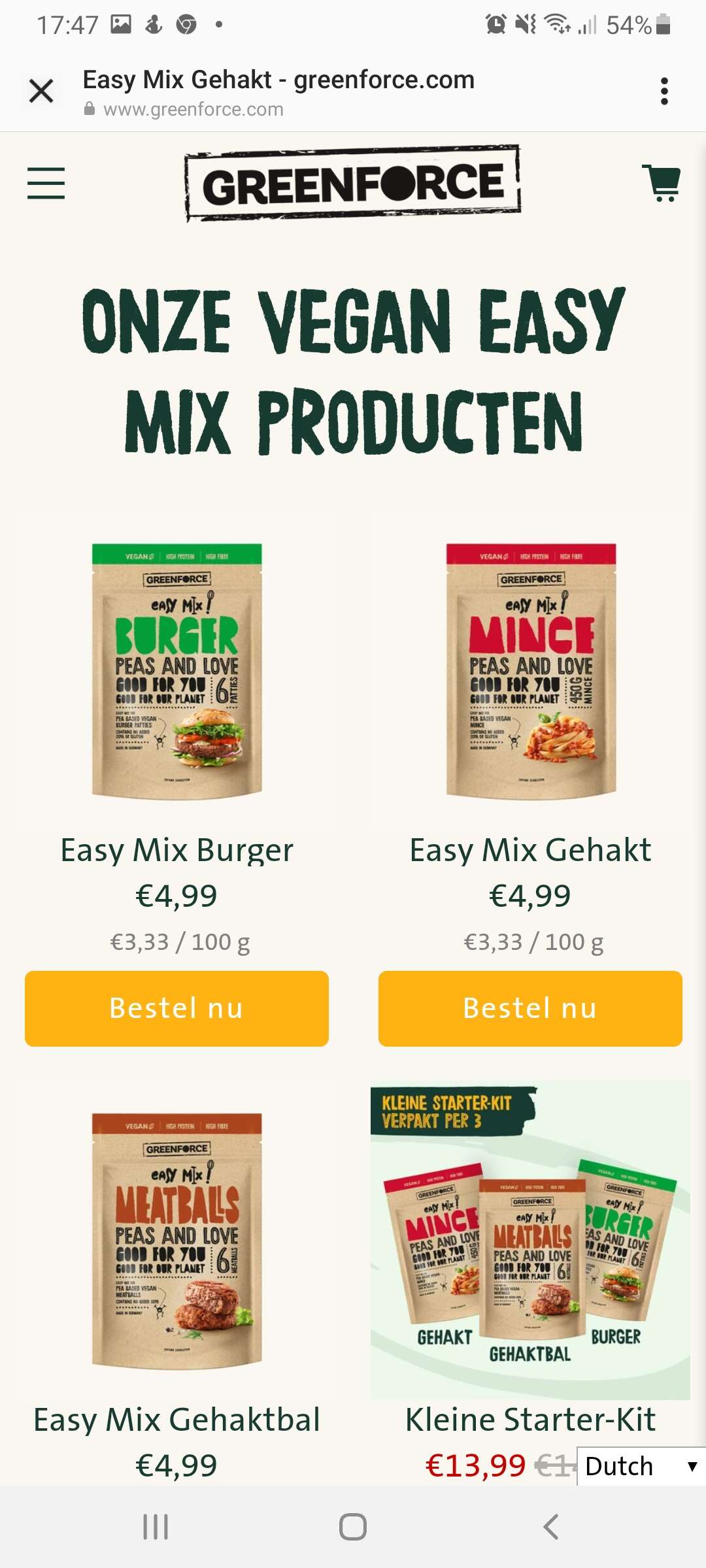Select the Easy Mix Gehakt title link

pyautogui.click(x=530, y=850)
